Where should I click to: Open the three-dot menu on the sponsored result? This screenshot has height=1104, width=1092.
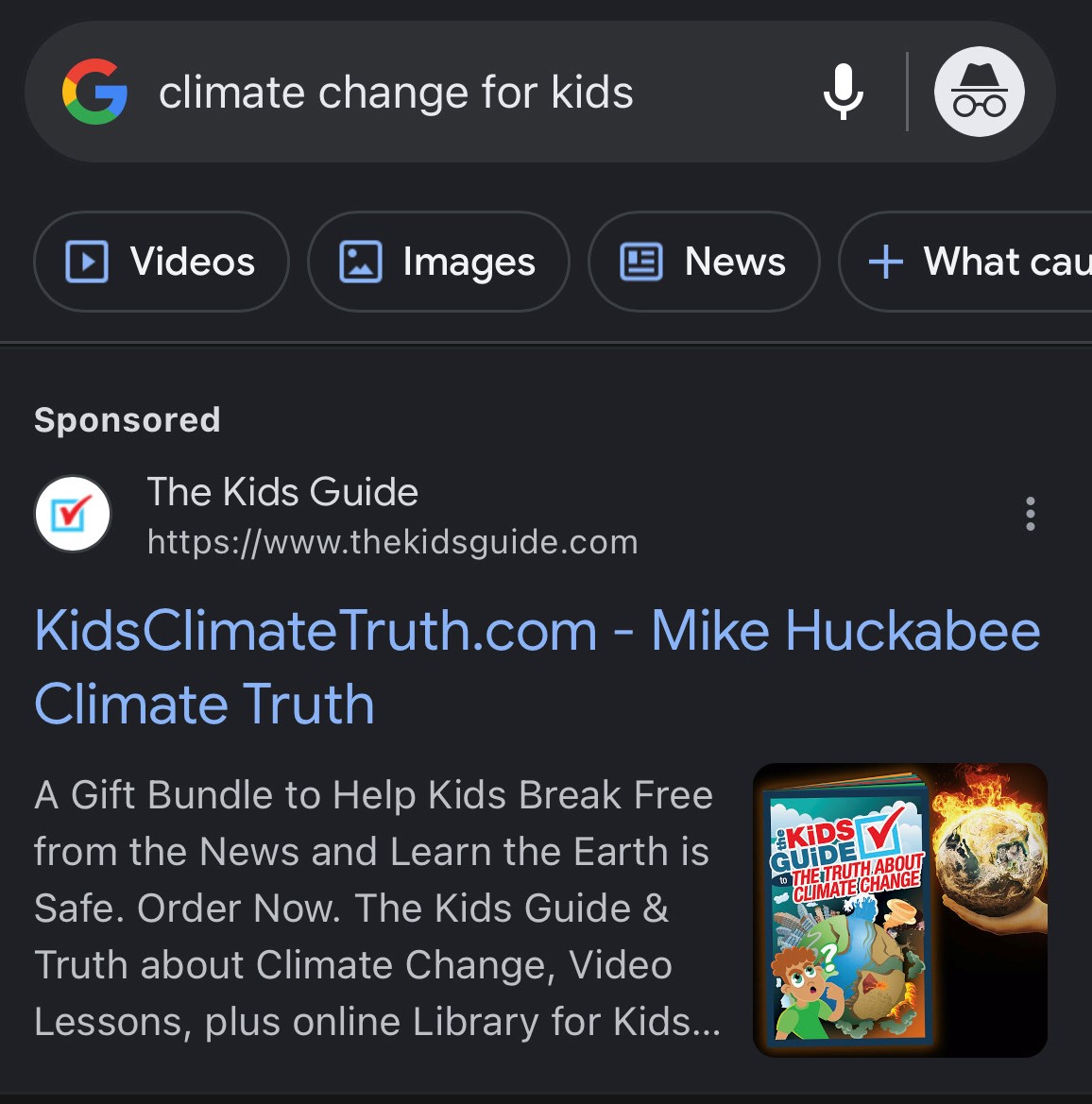[1030, 514]
